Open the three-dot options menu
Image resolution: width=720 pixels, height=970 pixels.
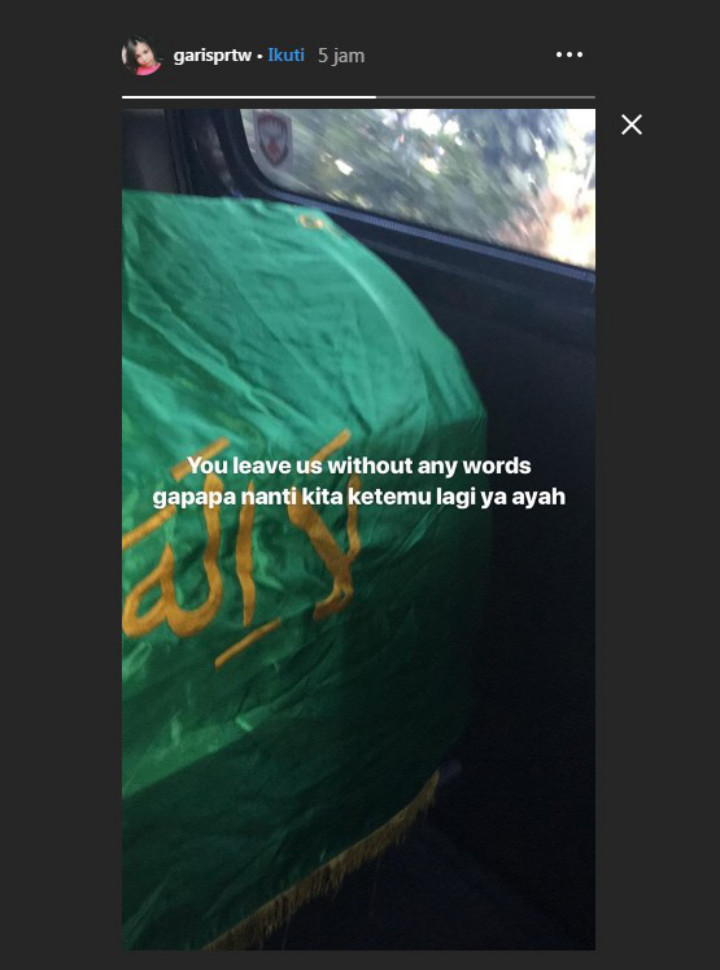569,55
